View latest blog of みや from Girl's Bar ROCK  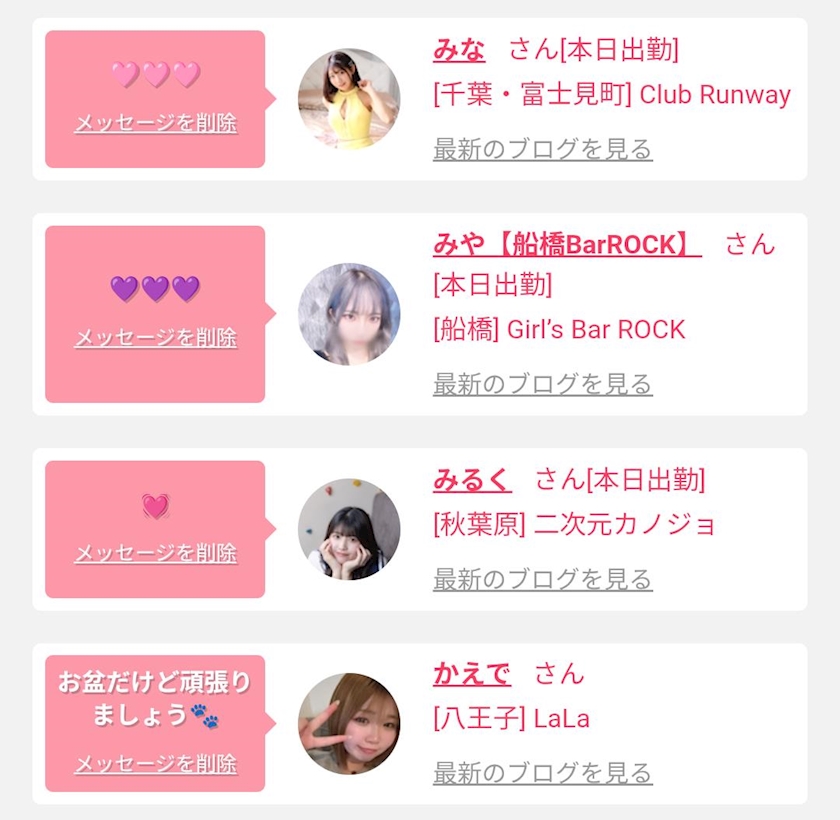click(542, 384)
